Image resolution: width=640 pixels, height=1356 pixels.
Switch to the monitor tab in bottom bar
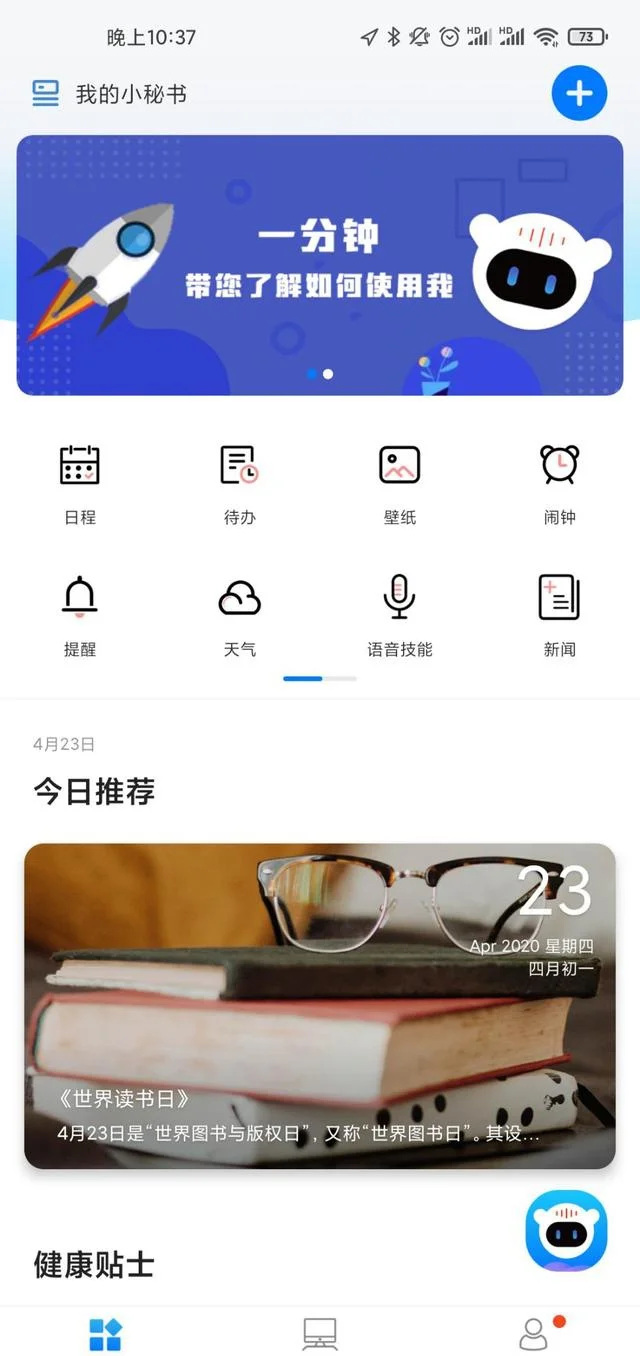pos(320,1333)
